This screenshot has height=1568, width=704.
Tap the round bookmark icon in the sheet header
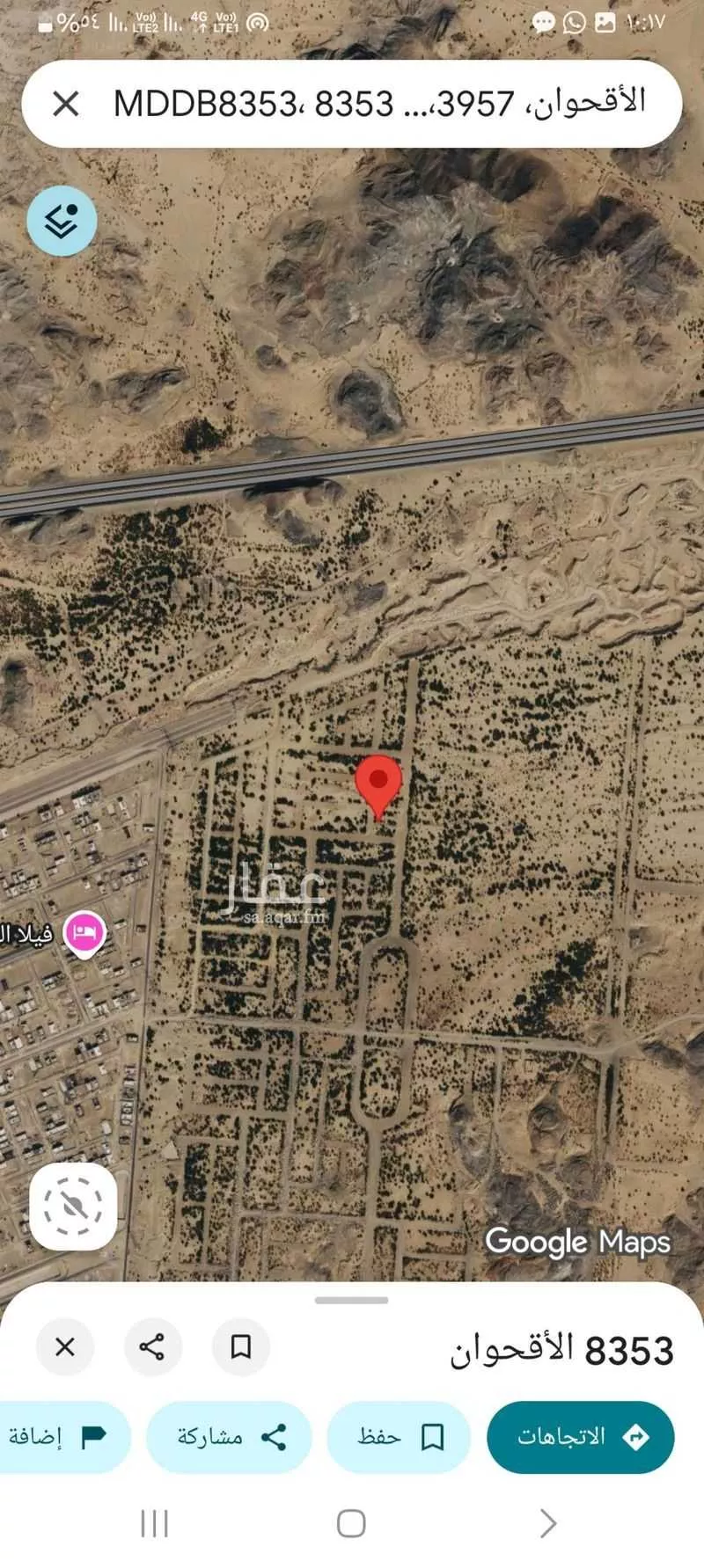(240, 1346)
